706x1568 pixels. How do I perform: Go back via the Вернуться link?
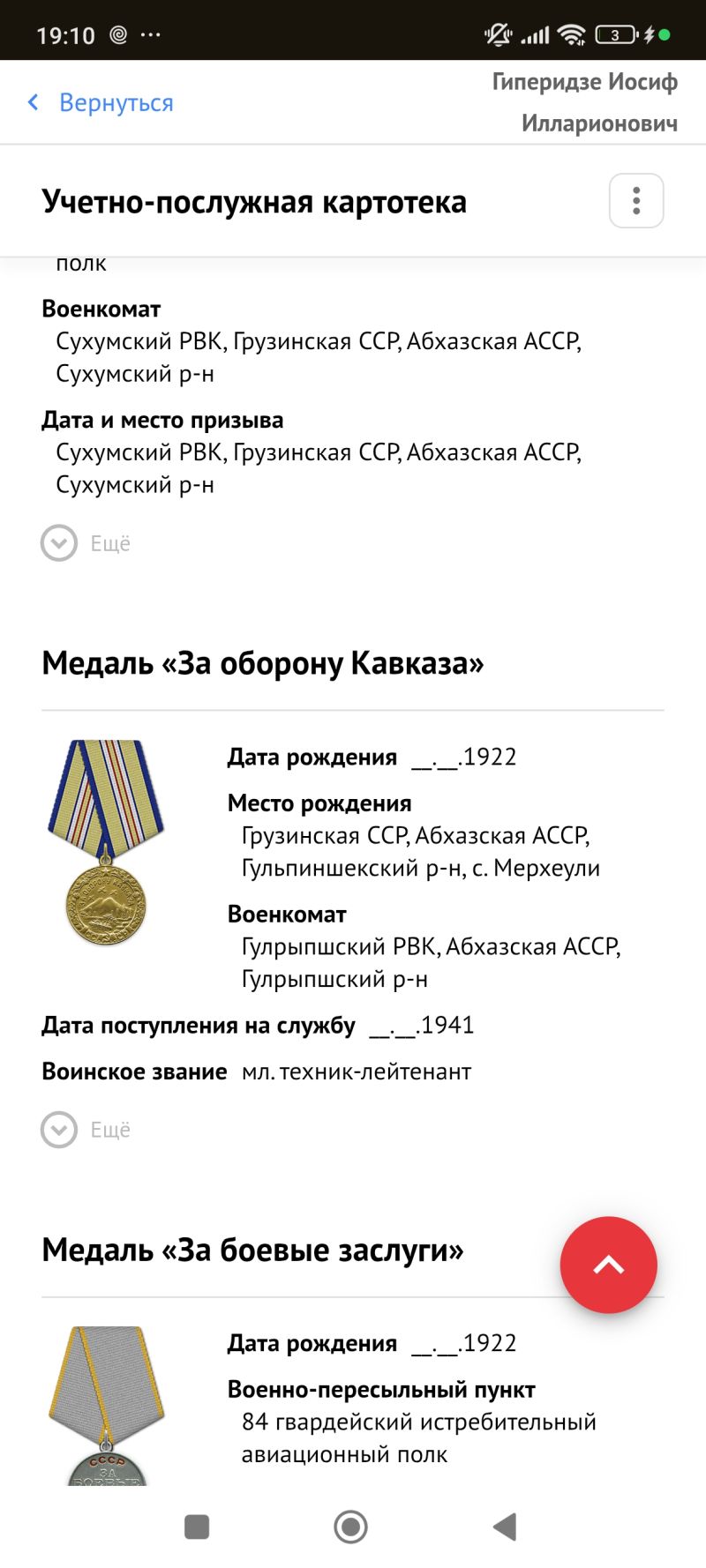coord(101,103)
